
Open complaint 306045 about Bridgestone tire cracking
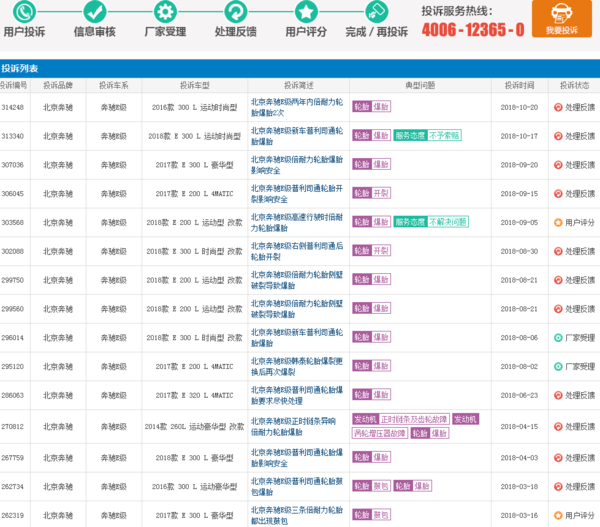click(297, 194)
